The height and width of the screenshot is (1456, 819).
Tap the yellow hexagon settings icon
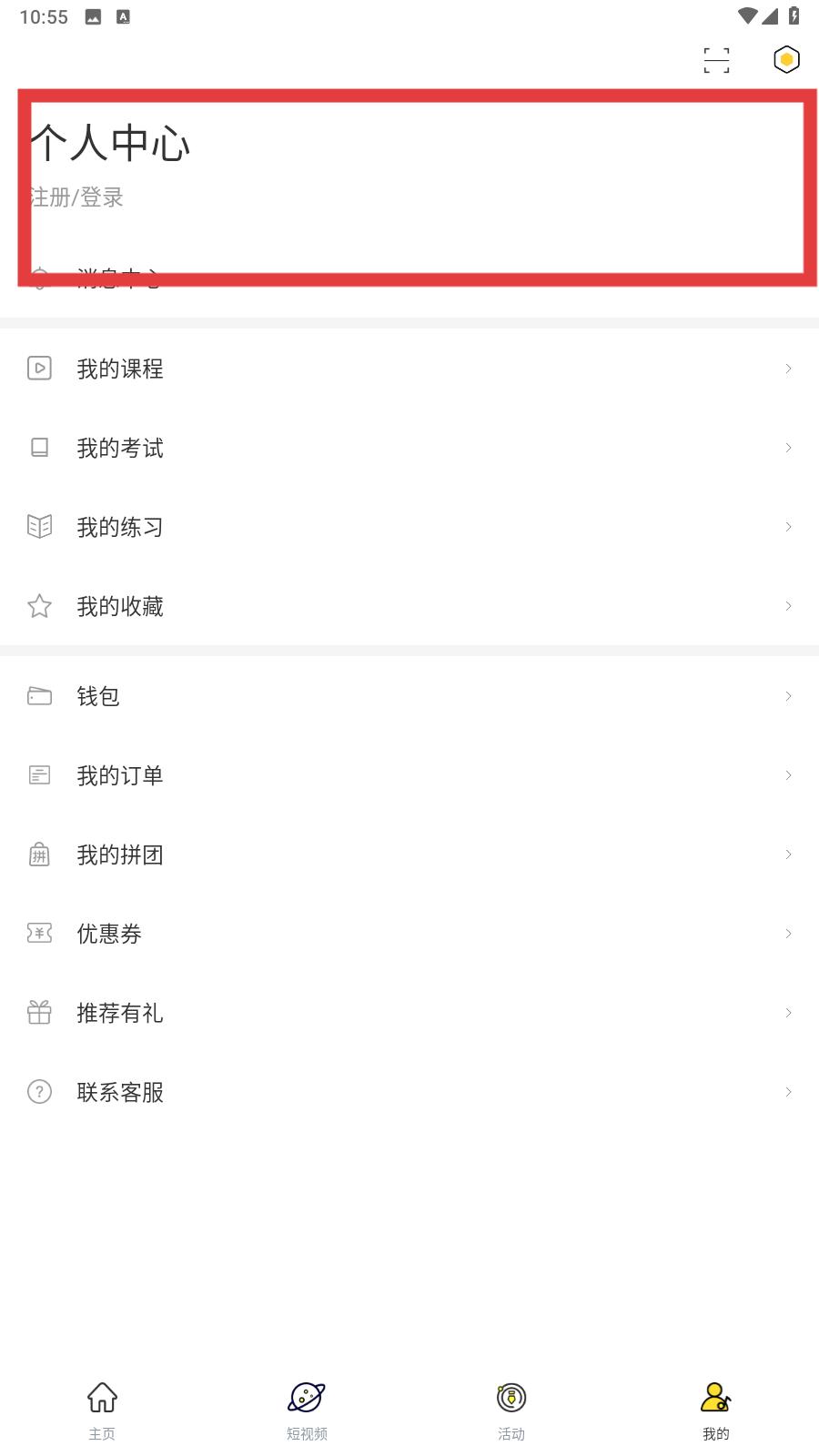pos(786,60)
